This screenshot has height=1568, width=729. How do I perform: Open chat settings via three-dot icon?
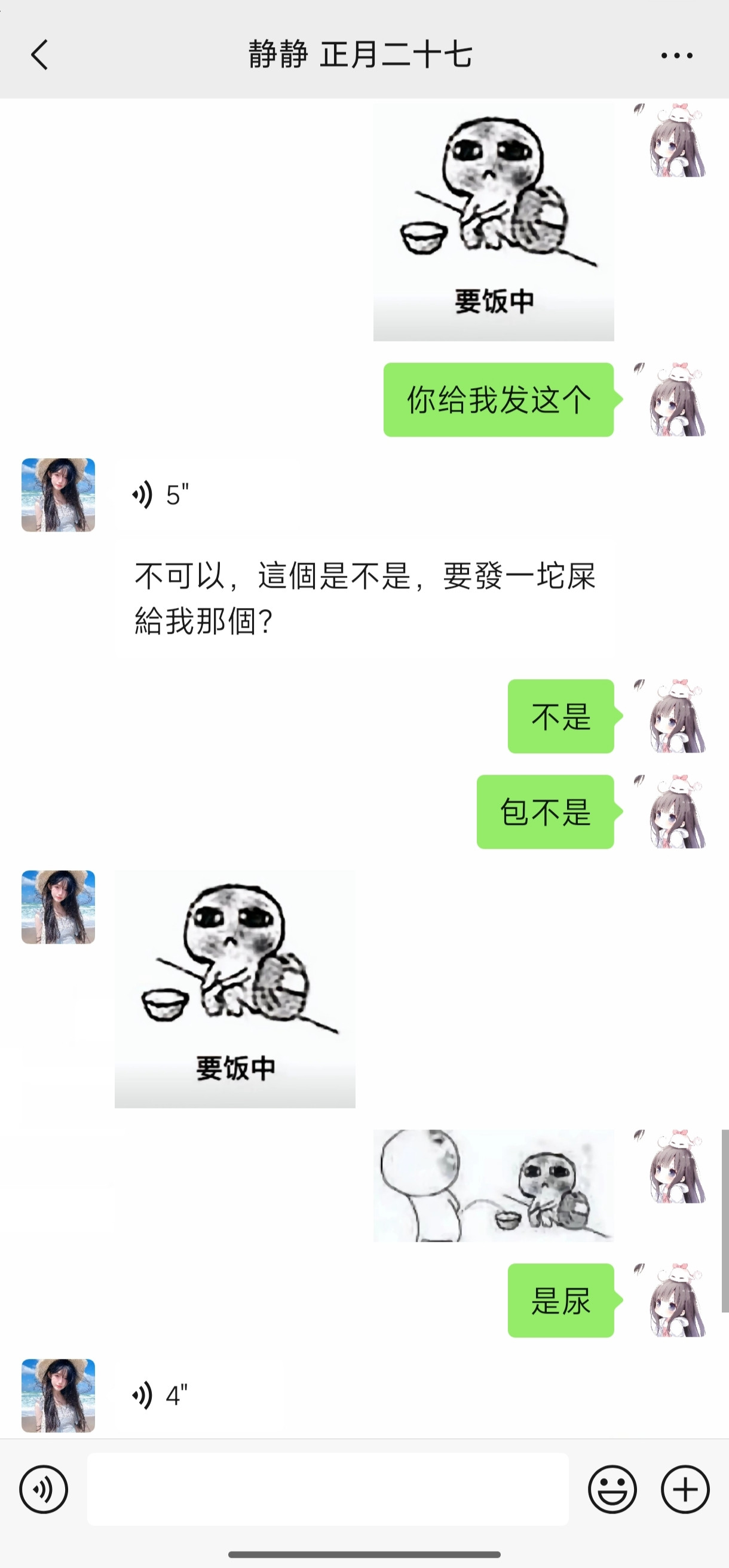(x=676, y=54)
